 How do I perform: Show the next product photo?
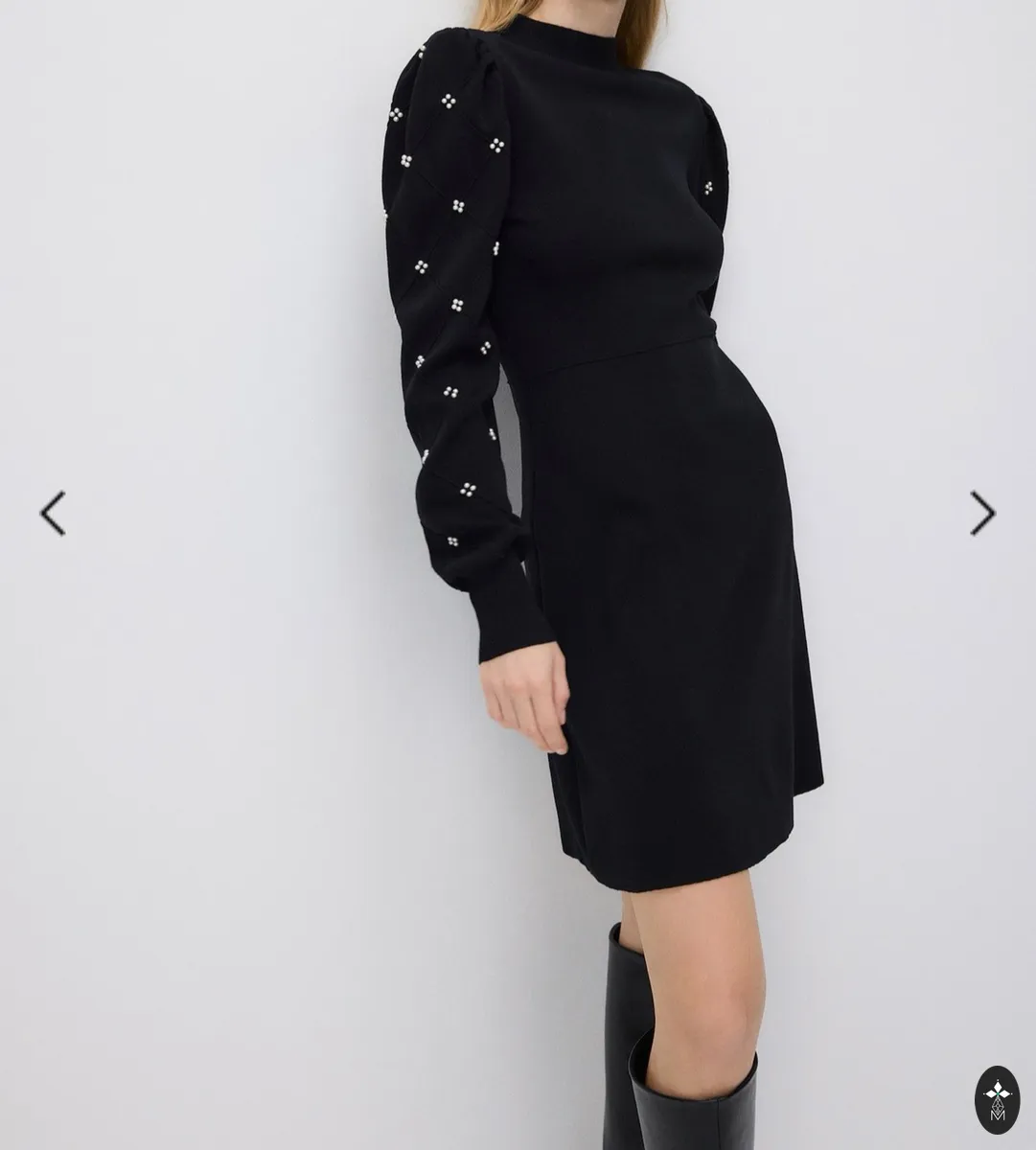coord(982,514)
